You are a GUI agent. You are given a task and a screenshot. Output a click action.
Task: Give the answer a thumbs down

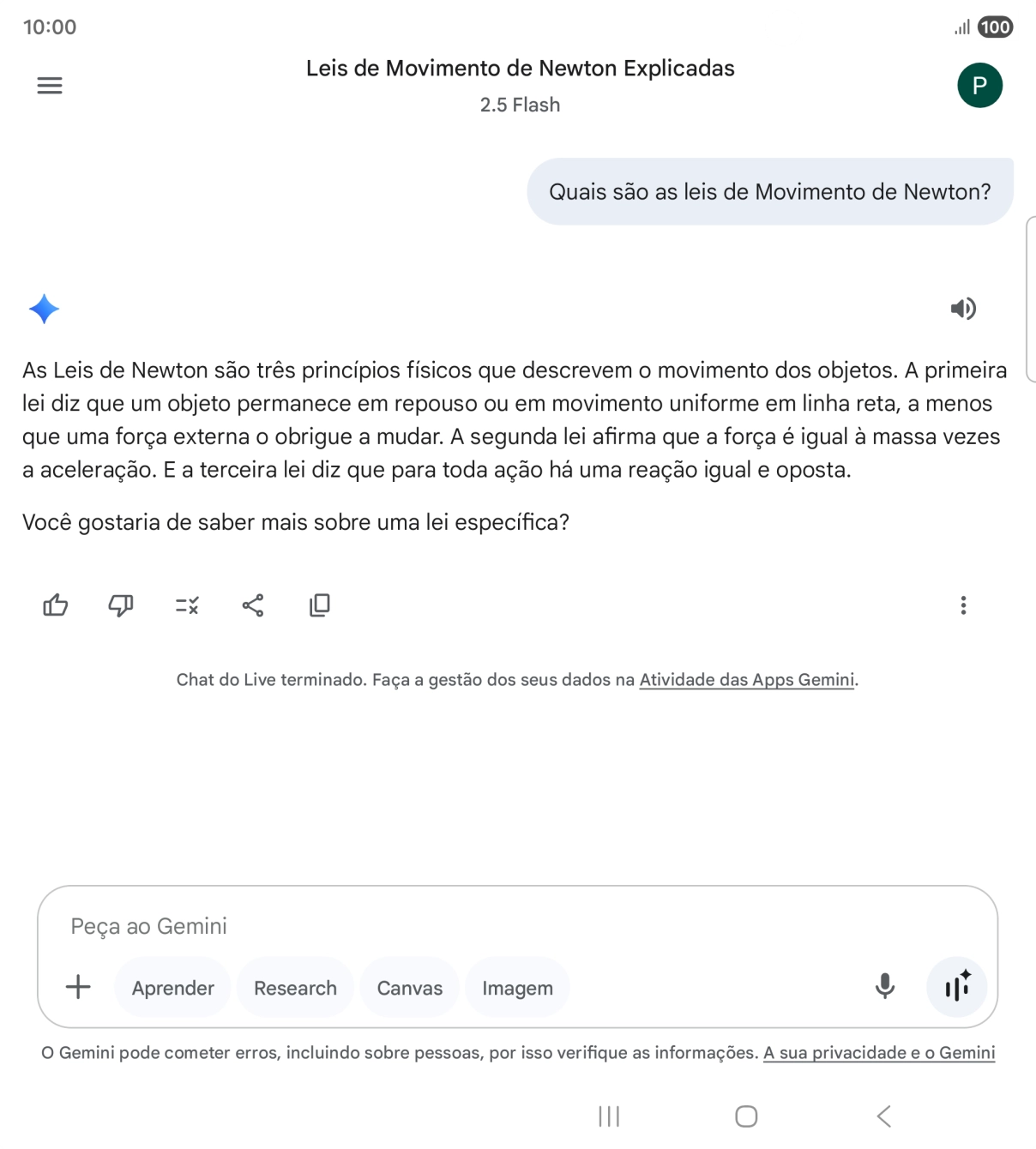120,605
